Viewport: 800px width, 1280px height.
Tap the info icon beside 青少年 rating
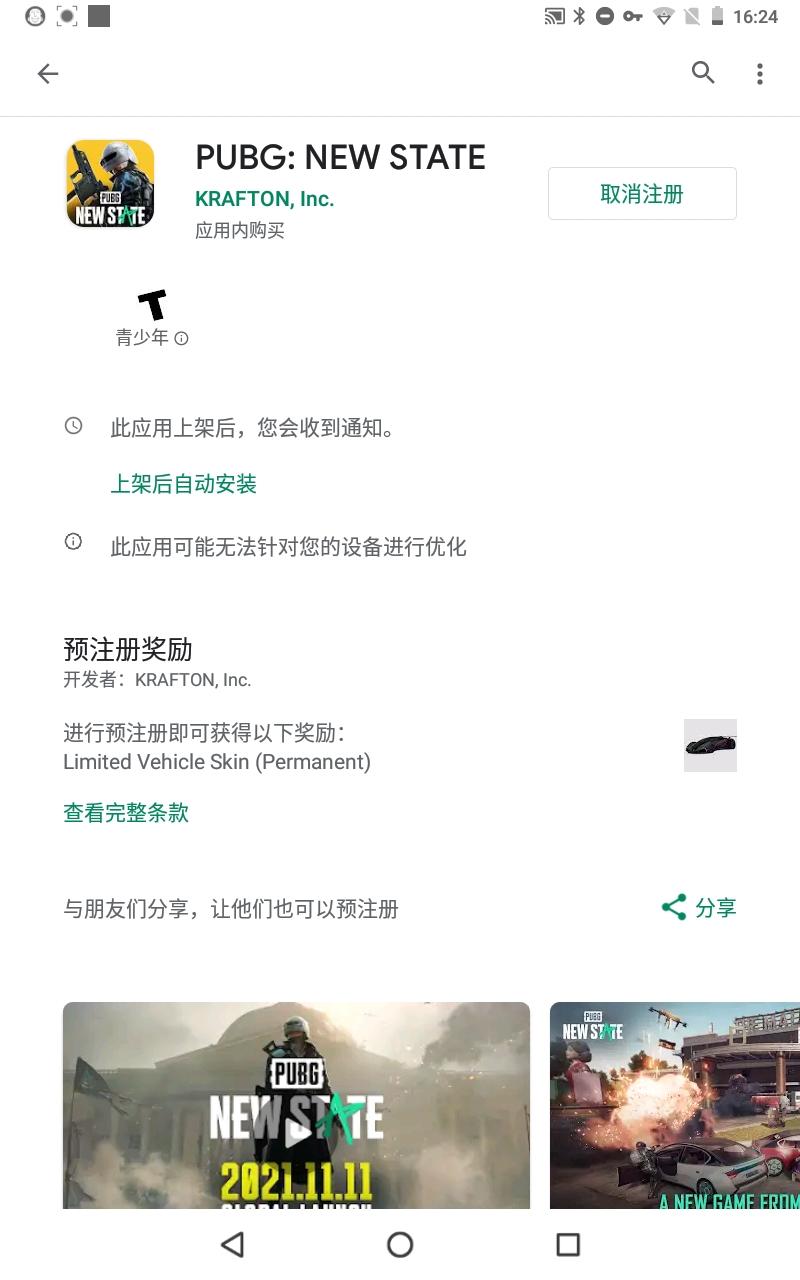(180, 338)
